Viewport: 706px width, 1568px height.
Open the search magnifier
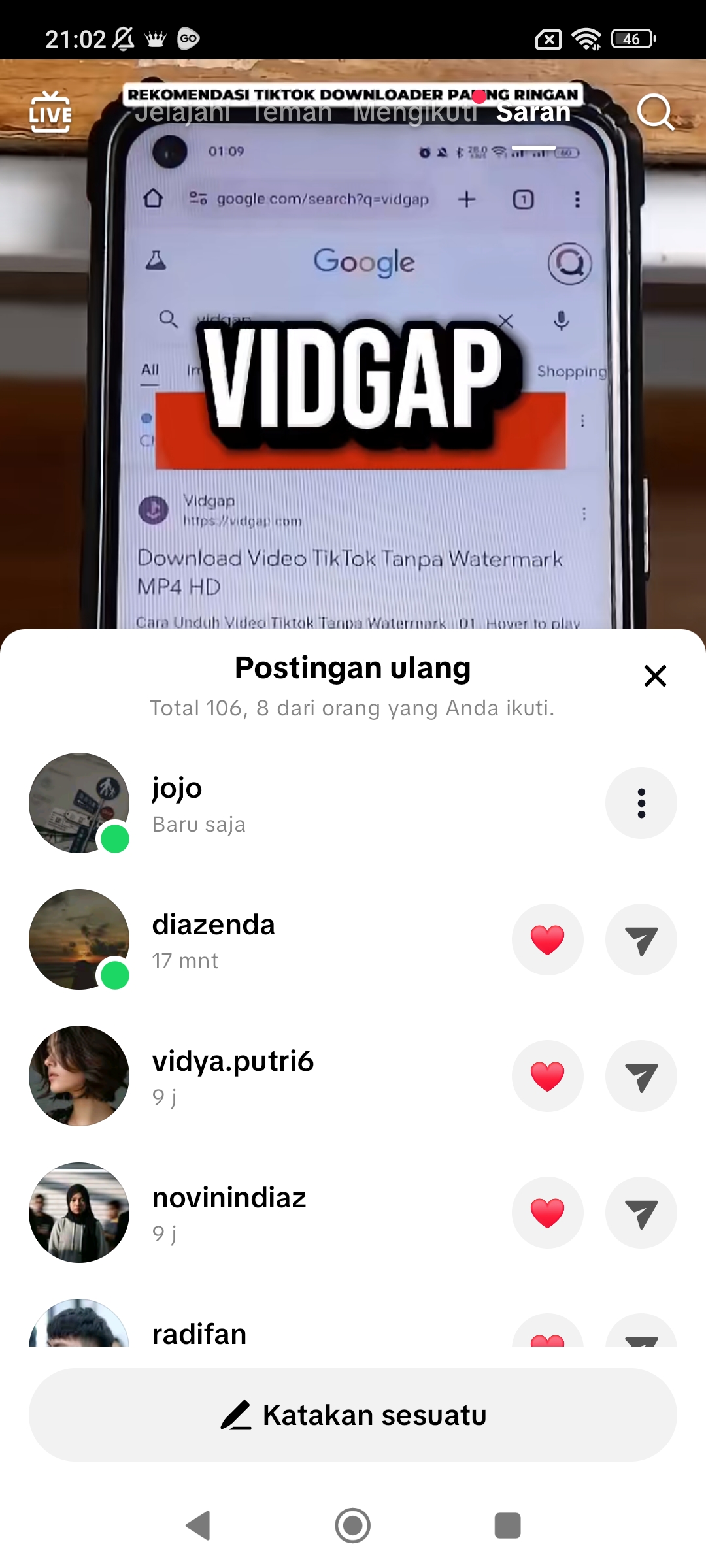pos(655,112)
